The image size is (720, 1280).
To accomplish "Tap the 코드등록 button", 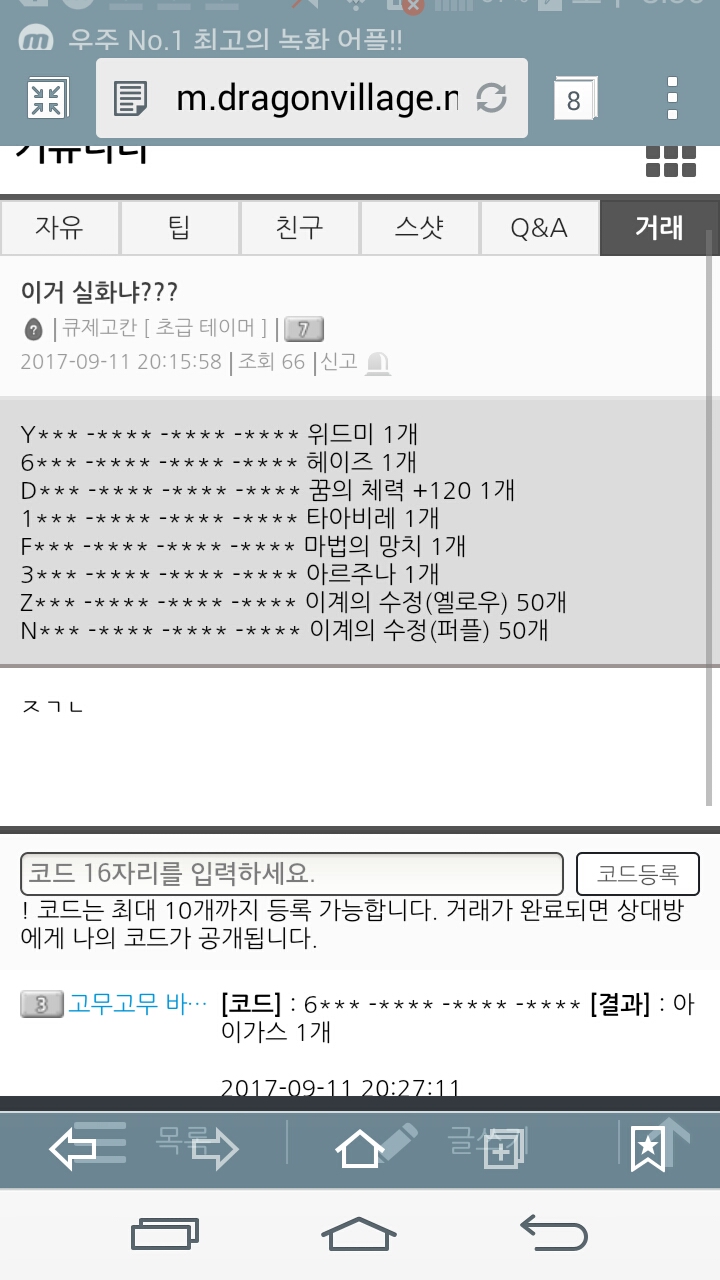I will coord(637,874).
